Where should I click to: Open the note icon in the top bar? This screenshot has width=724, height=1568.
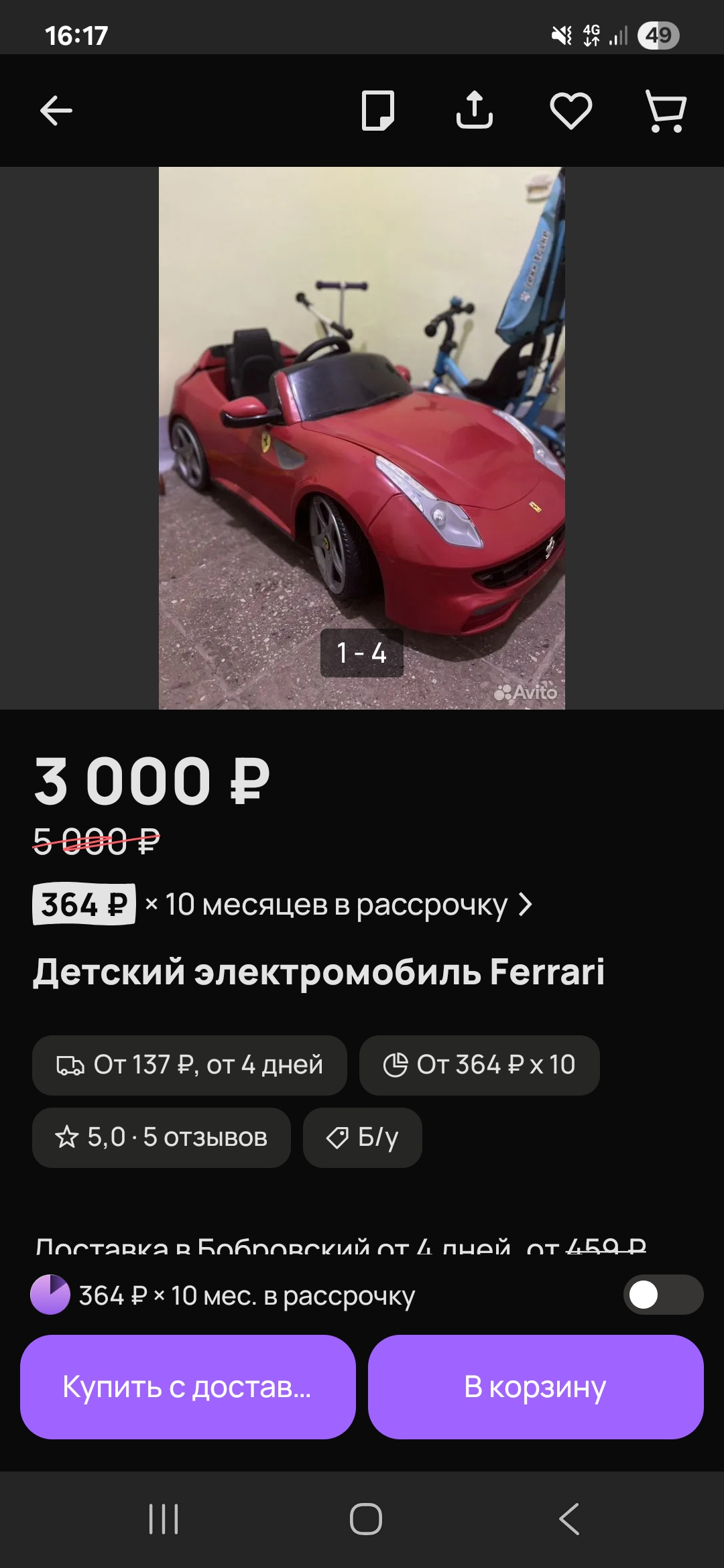pos(377,111)
